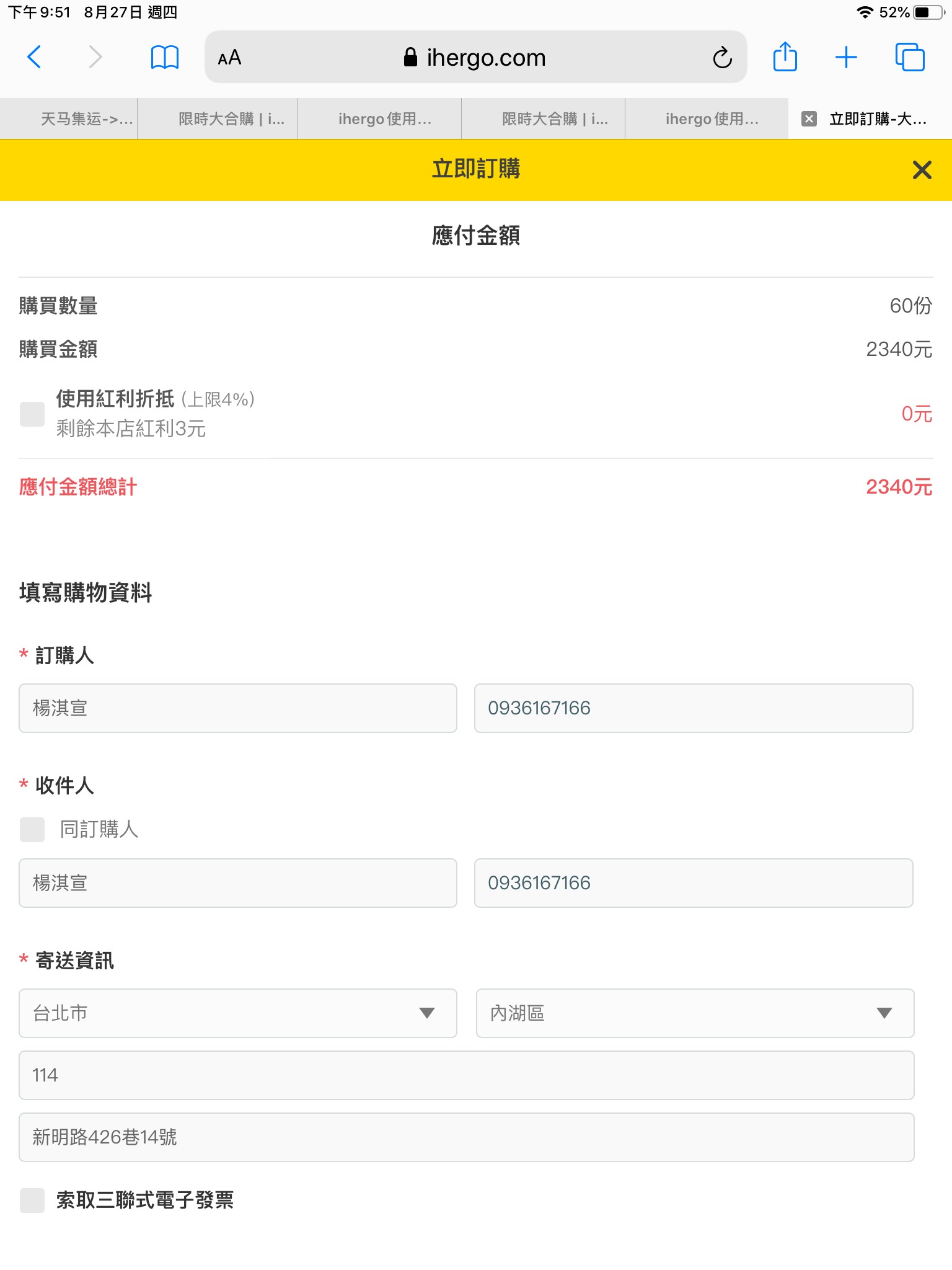Edit the address field 新明路426巷14號
The height and width of the screenshot is (1270, 952).
(467, 1137)
